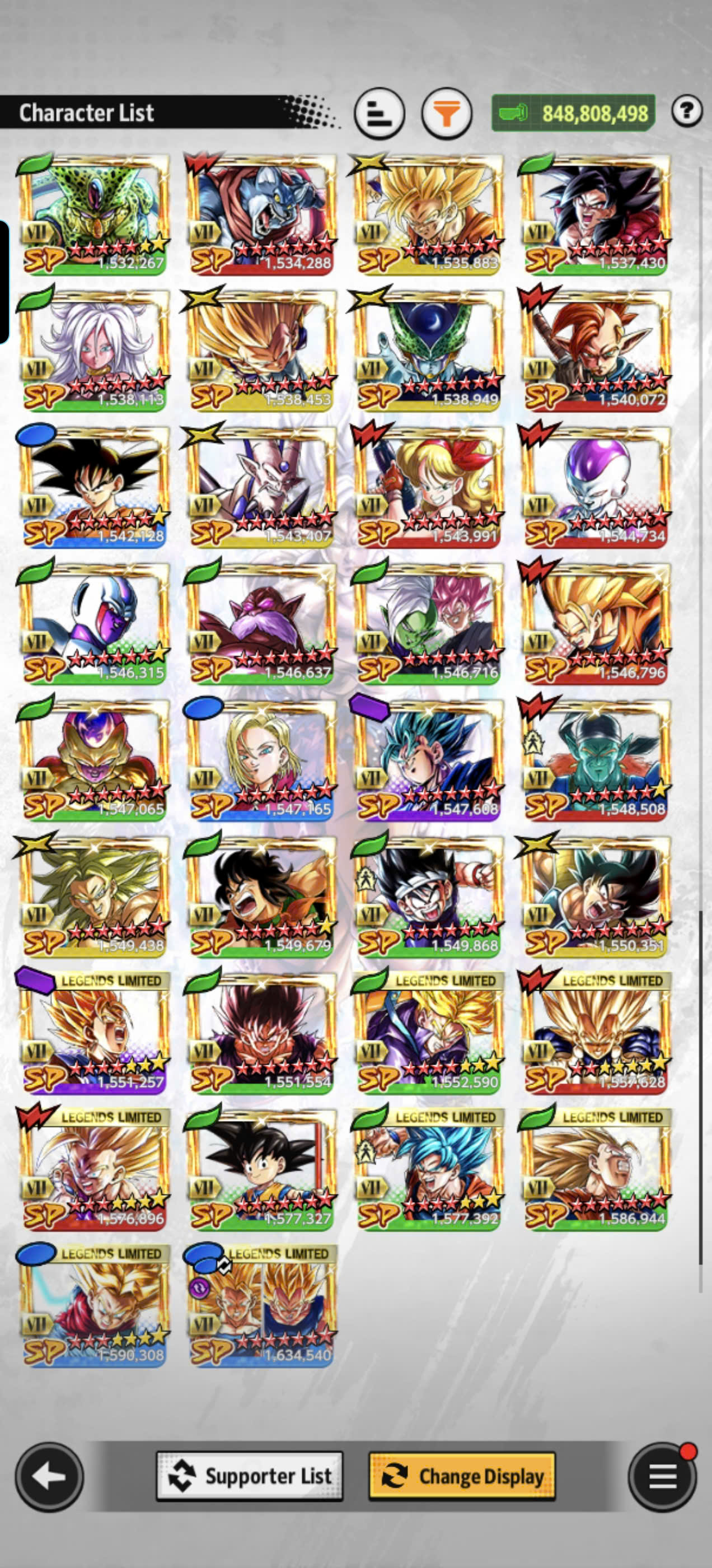The image size is (712, 1568).
Task: Open the hamburger menu button
Action: click(662, 1476)
